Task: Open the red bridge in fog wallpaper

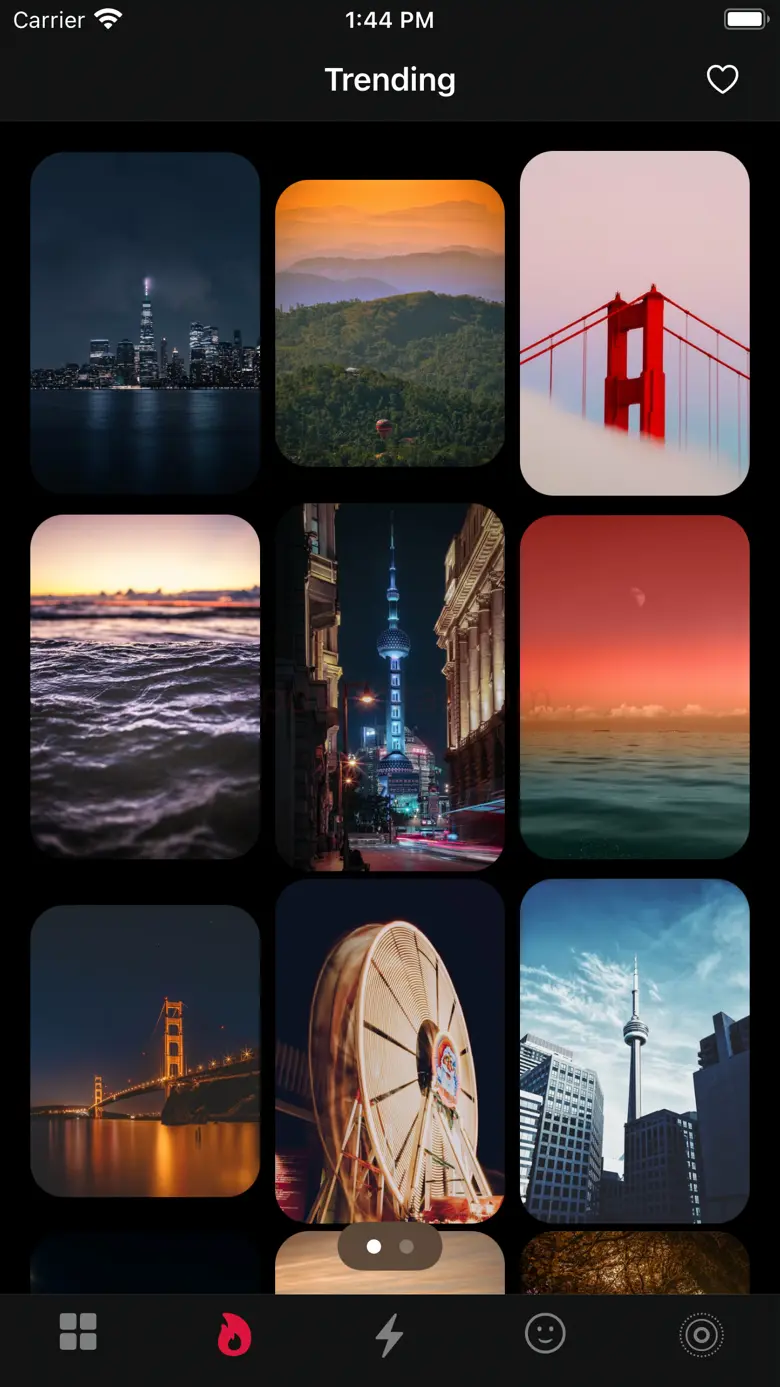Action: 635,323
